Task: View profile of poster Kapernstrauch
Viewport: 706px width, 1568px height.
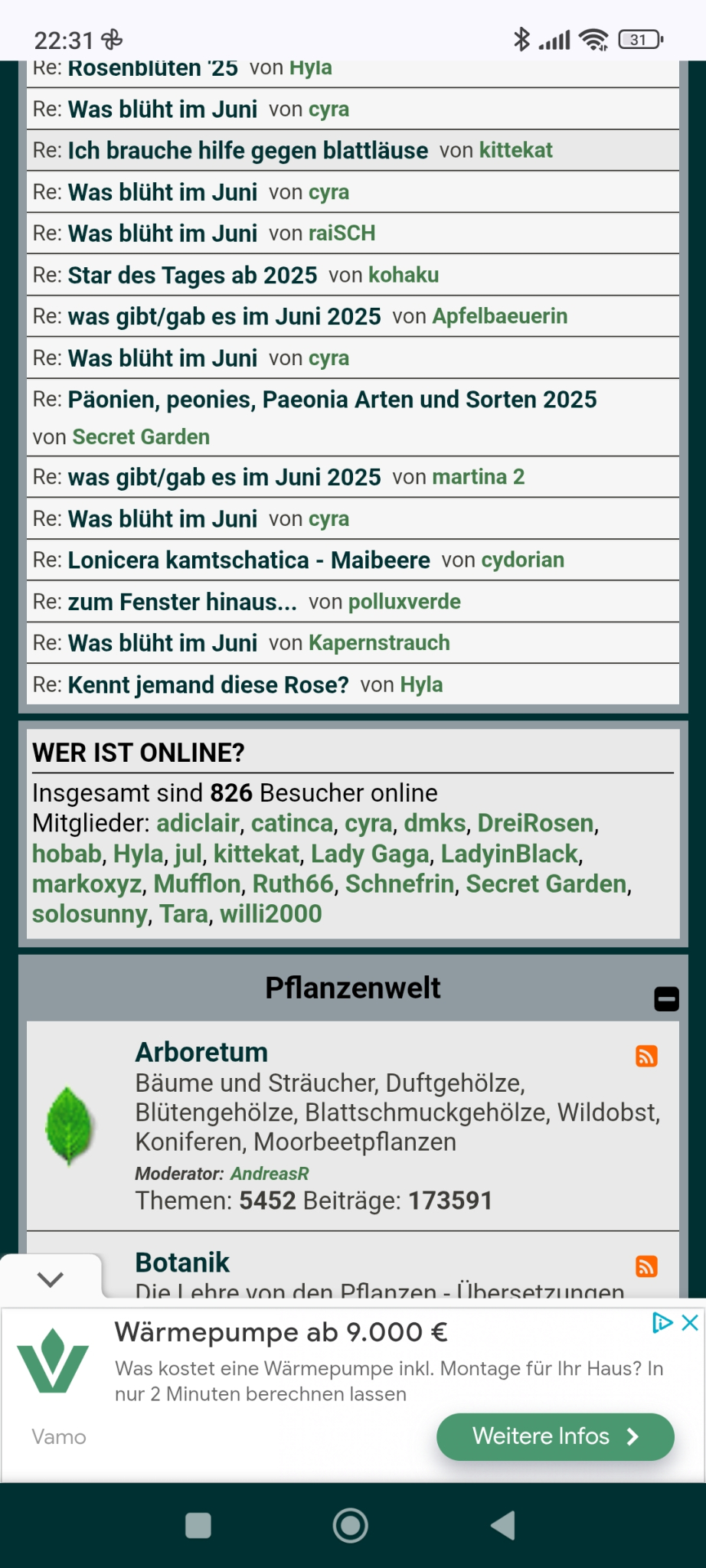Action: [379, 643]
